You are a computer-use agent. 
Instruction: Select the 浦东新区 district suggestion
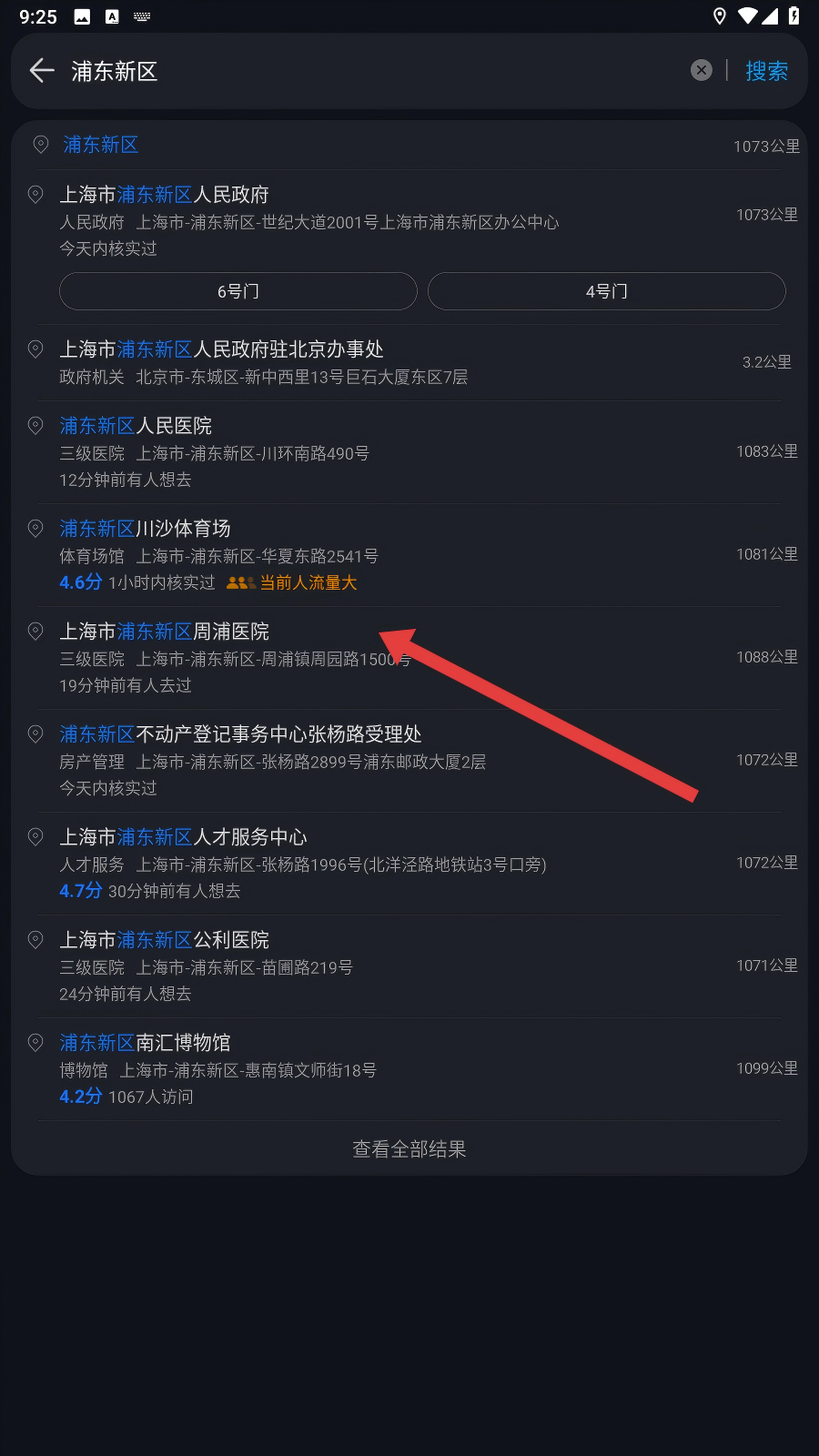pyautogui.click(x=100, y=145)
